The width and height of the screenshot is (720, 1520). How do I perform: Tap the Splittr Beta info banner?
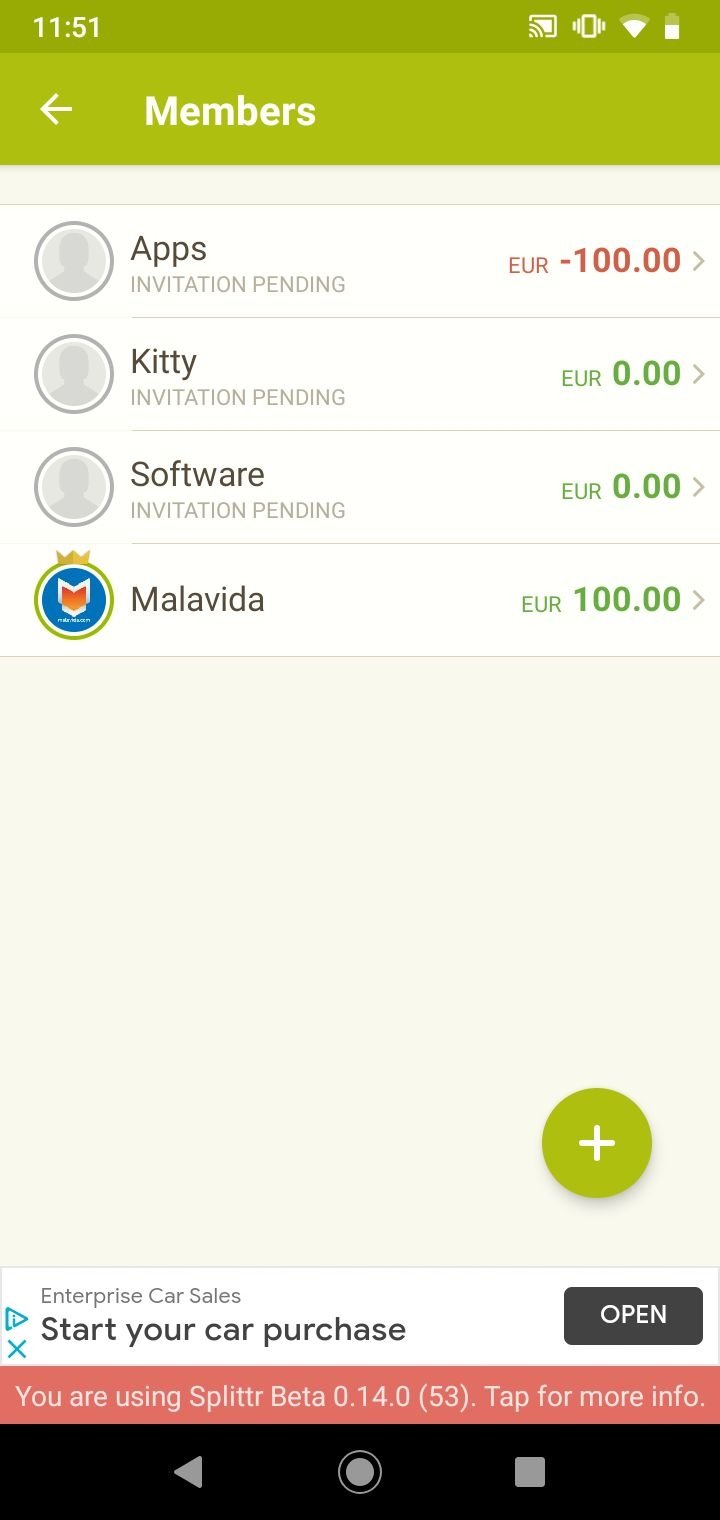[x=360, y=1395]
